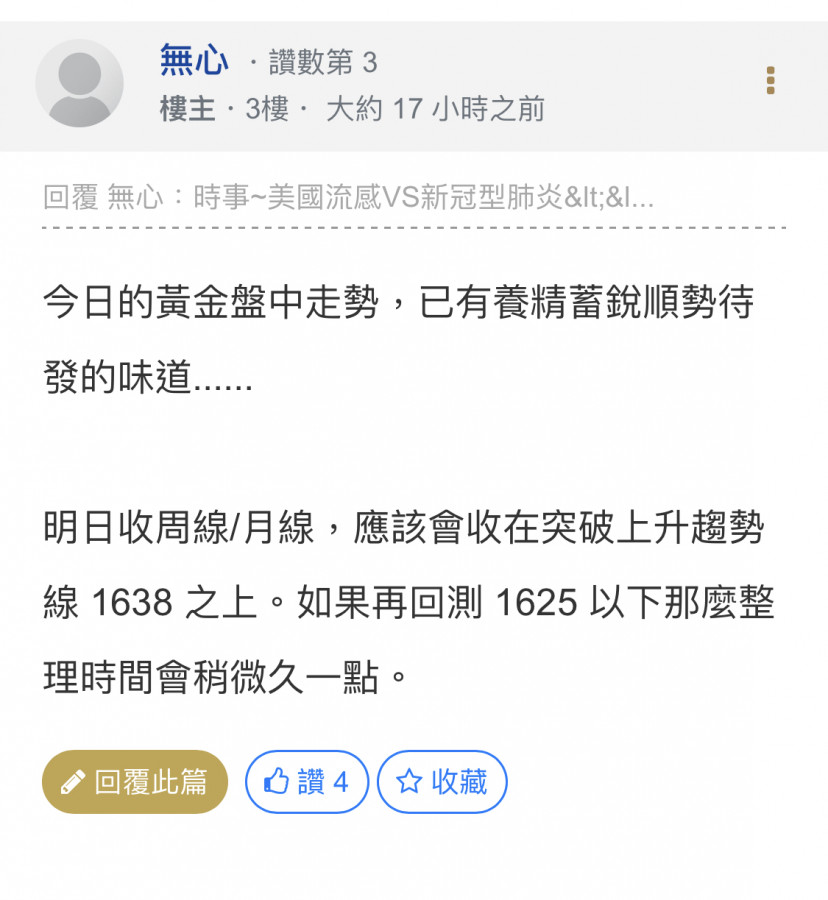Like this post using the 讚 button
The image size is (828, 900).
click(x=307, y=782)
